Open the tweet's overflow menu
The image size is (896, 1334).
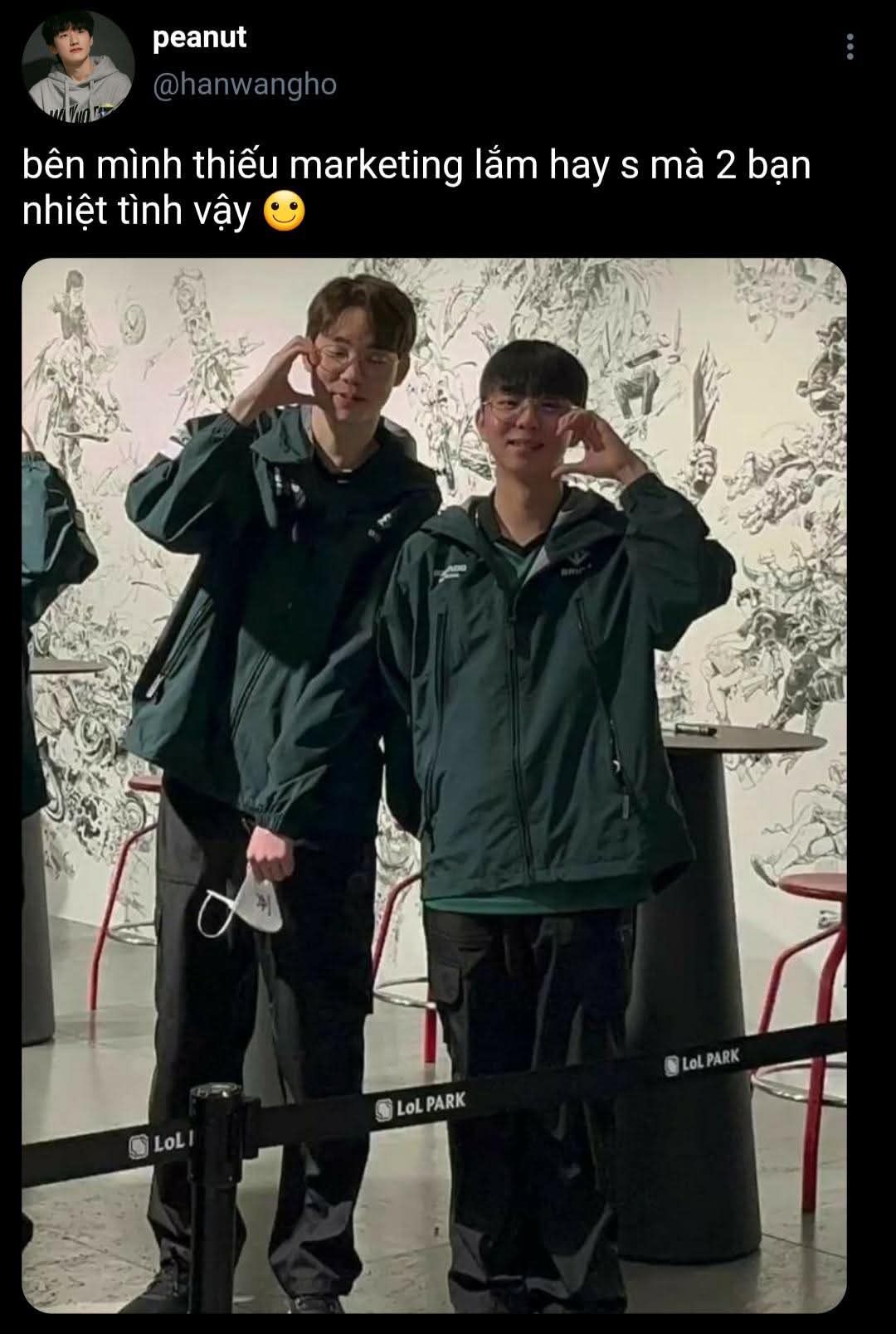[850, 47]
